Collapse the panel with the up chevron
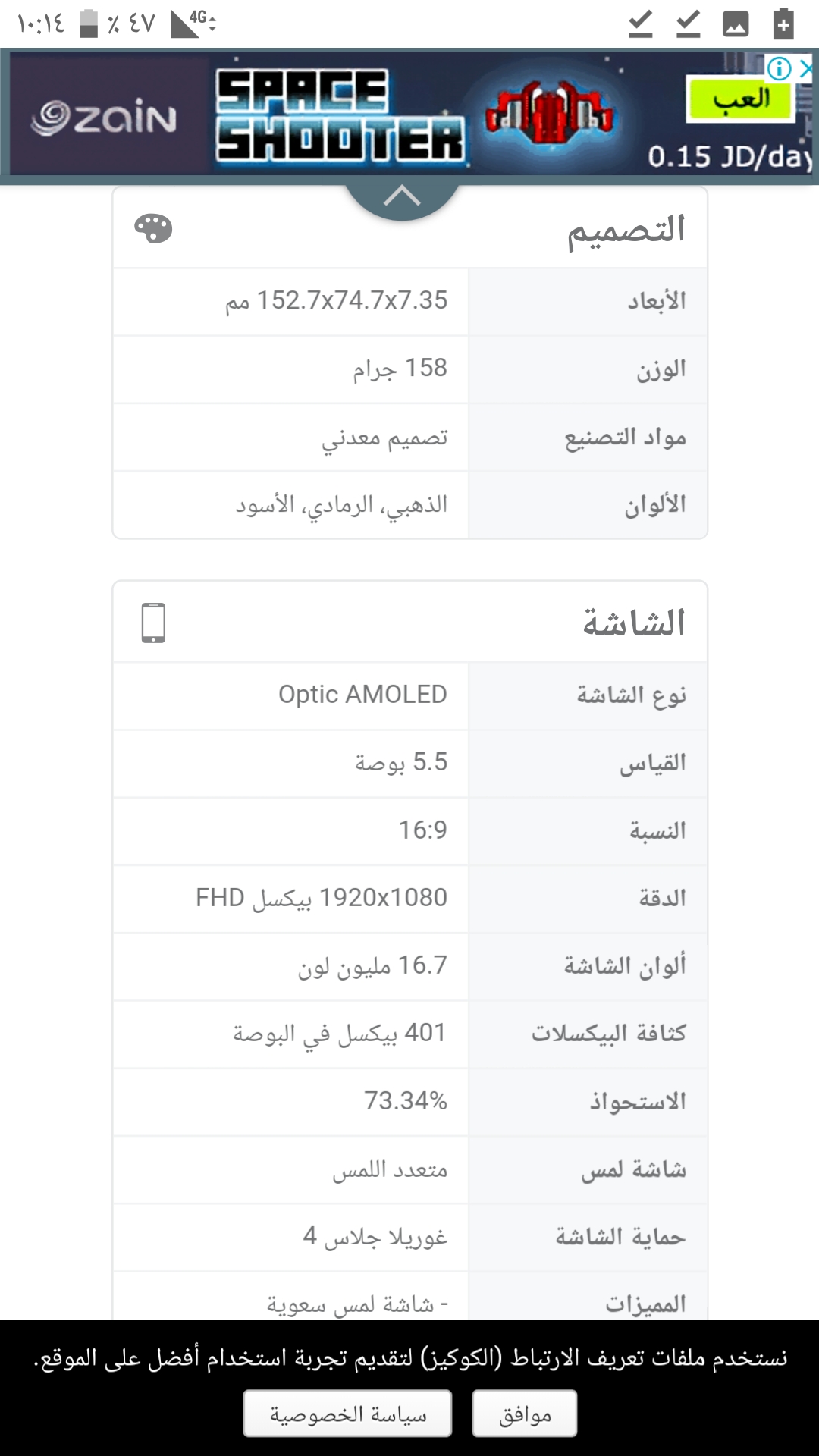This screenshot has width=819, height=1456. (x=402, y=197)
